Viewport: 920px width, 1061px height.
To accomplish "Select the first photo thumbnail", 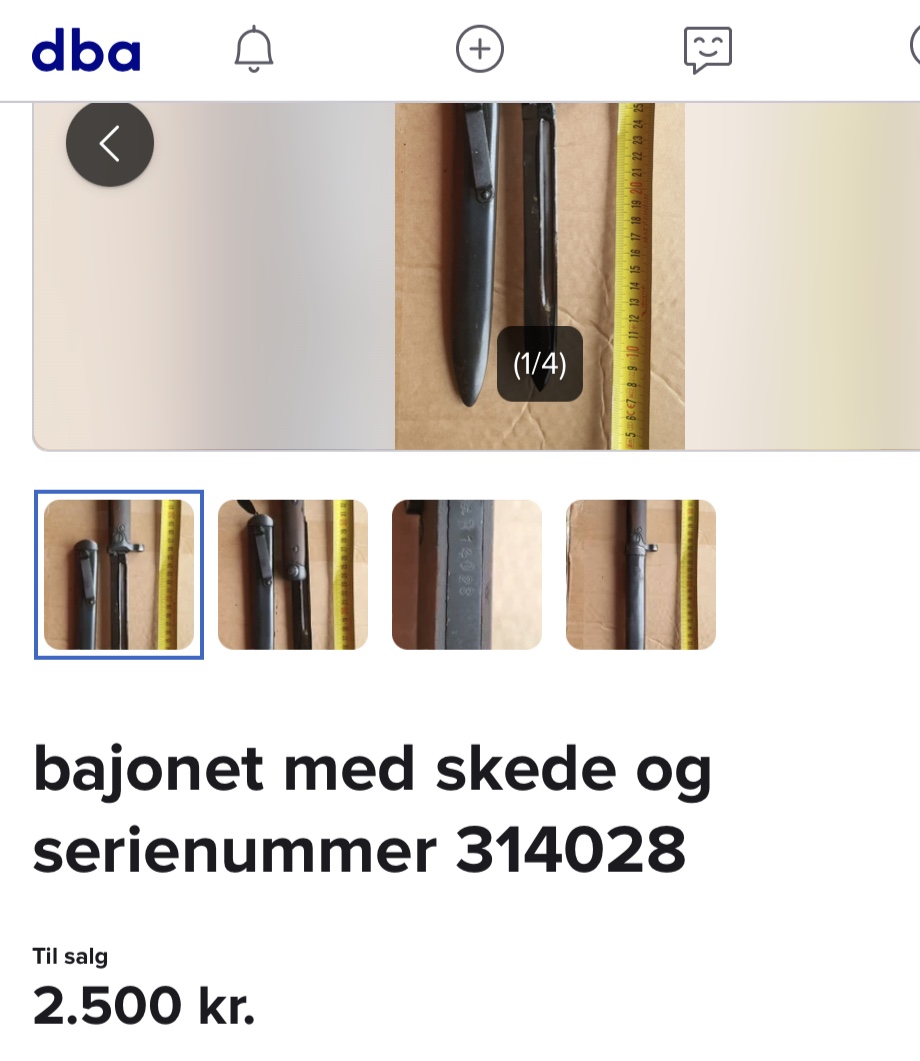I will click(x=119, y=575).
